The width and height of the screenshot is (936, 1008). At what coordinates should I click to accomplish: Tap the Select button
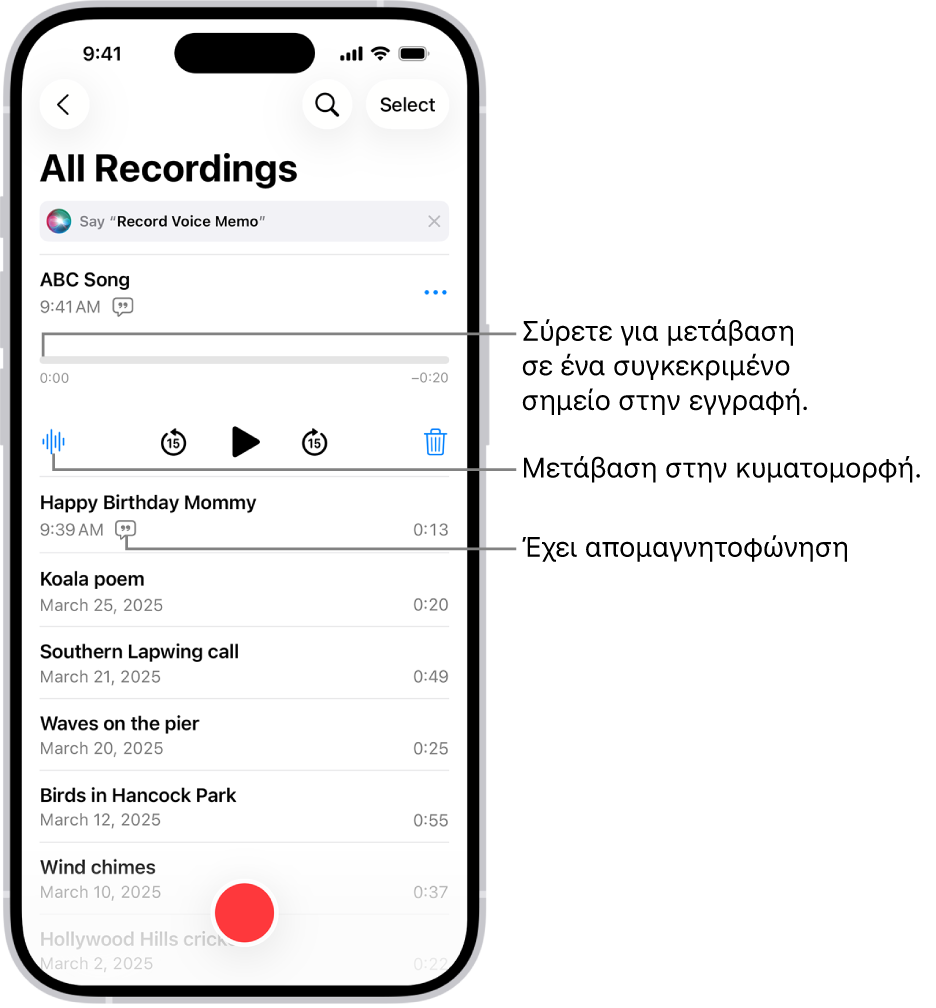407,105
